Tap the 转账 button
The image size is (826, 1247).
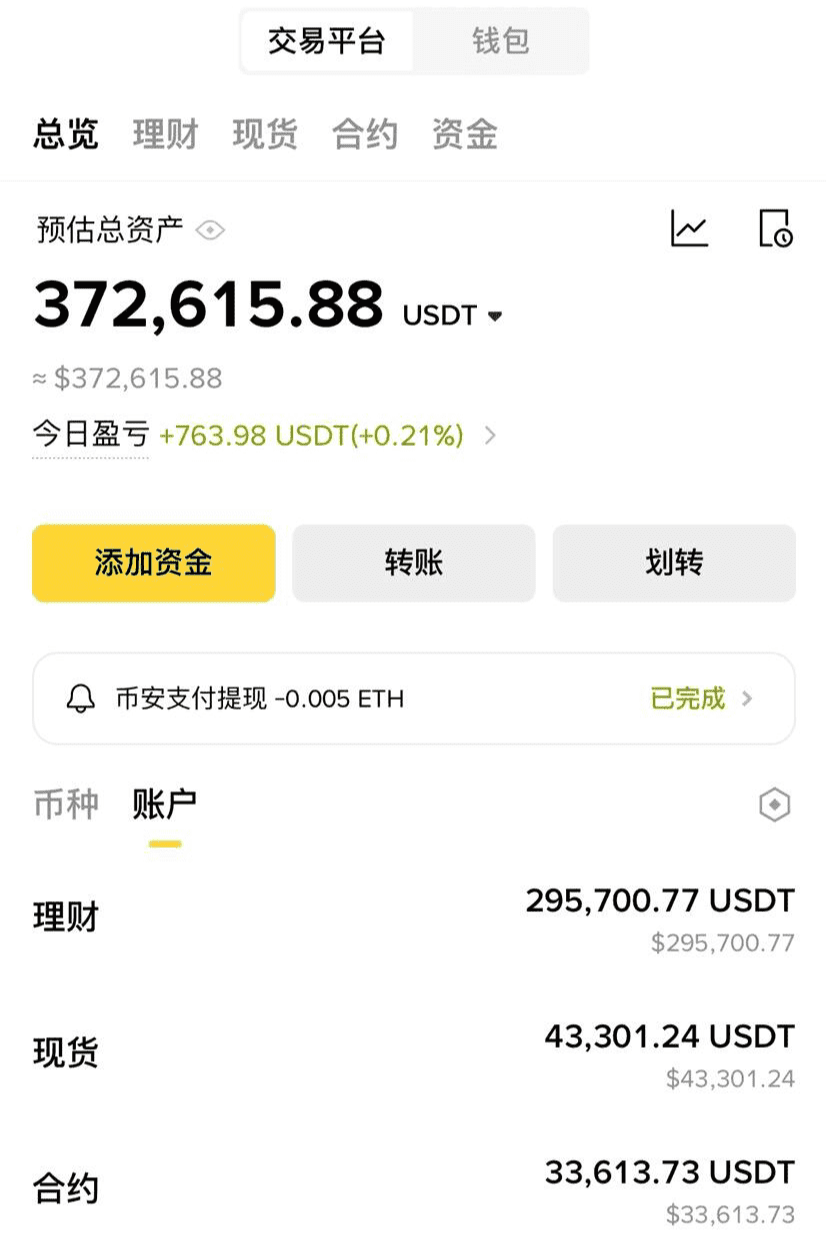[413, 563]
